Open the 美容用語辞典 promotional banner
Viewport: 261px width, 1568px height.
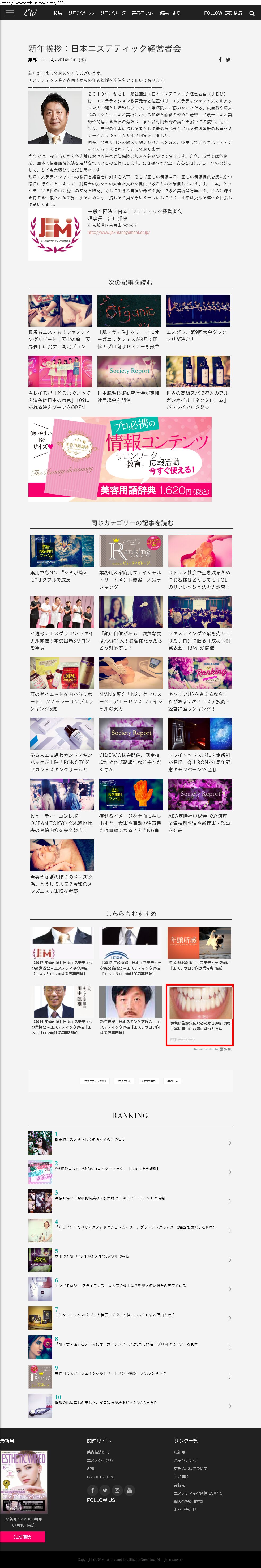coord(120,458)
